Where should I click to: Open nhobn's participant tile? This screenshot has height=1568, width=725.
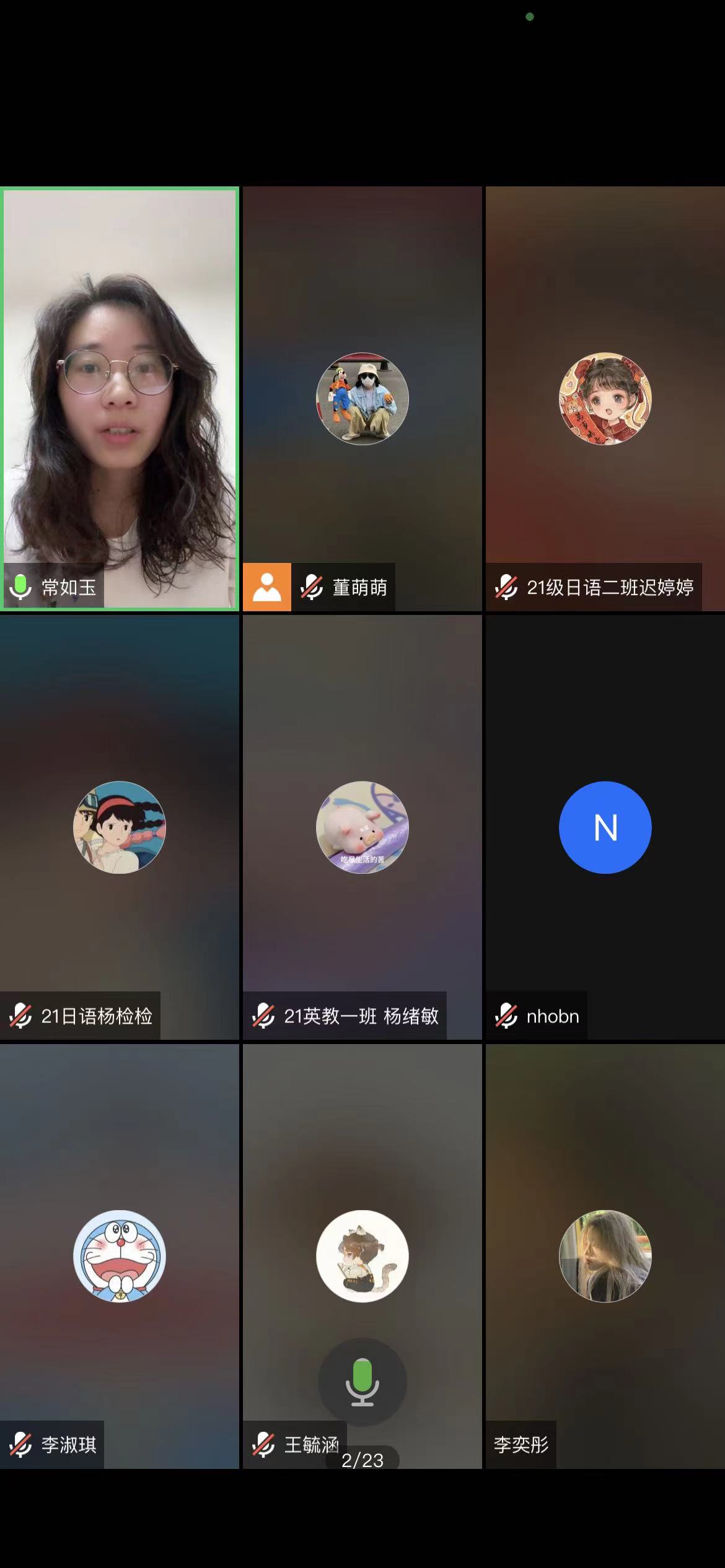pos(605,827)
